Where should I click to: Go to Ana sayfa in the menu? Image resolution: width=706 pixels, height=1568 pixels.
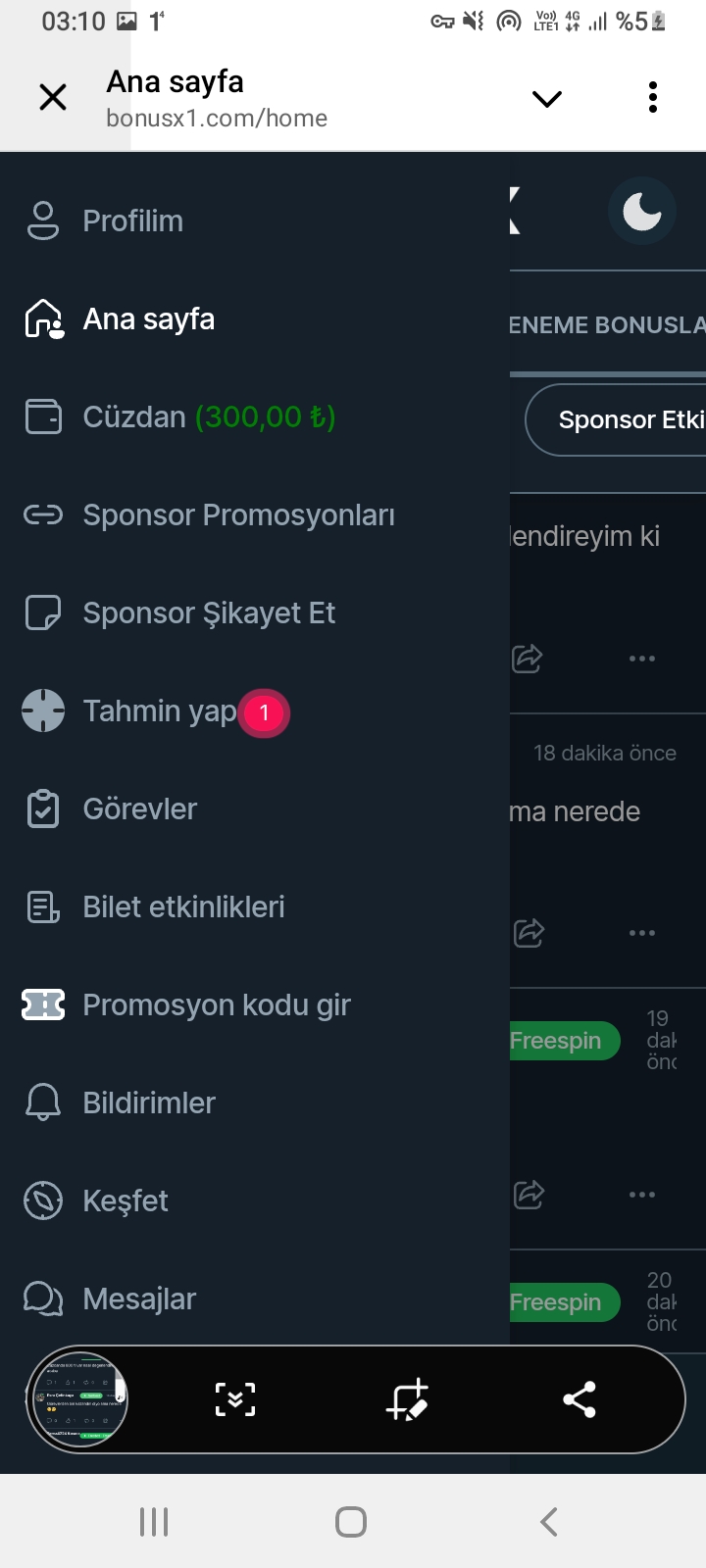point(148,318)
